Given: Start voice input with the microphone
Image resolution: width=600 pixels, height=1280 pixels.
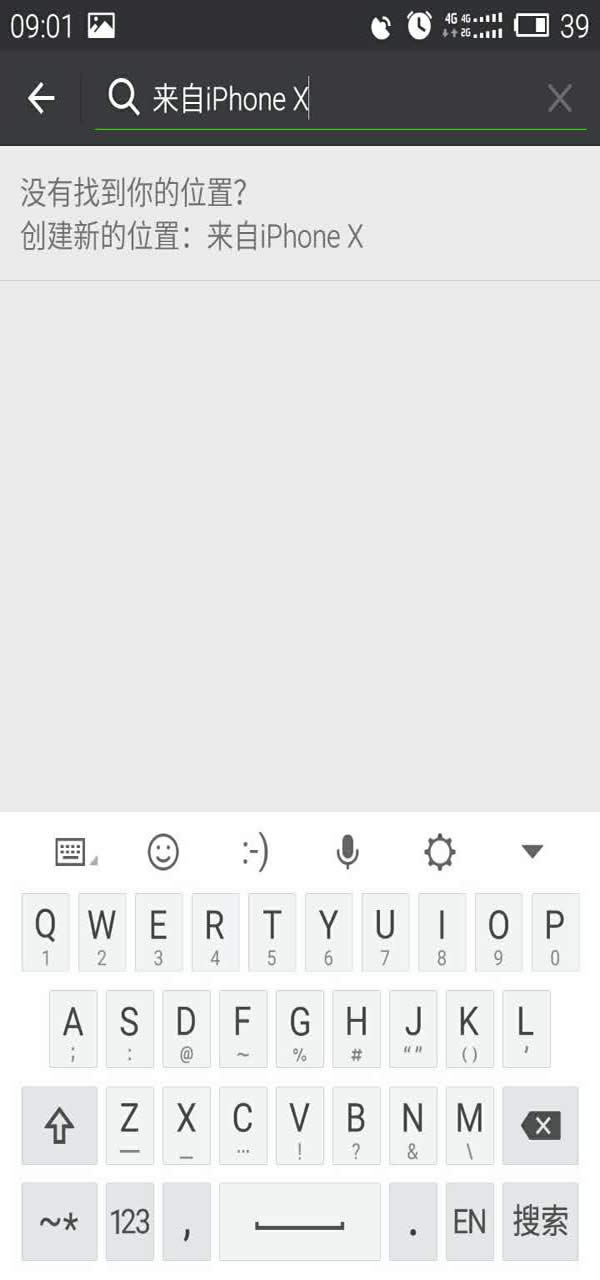Looking at the screenshot, I should click(x=347, y=852).
